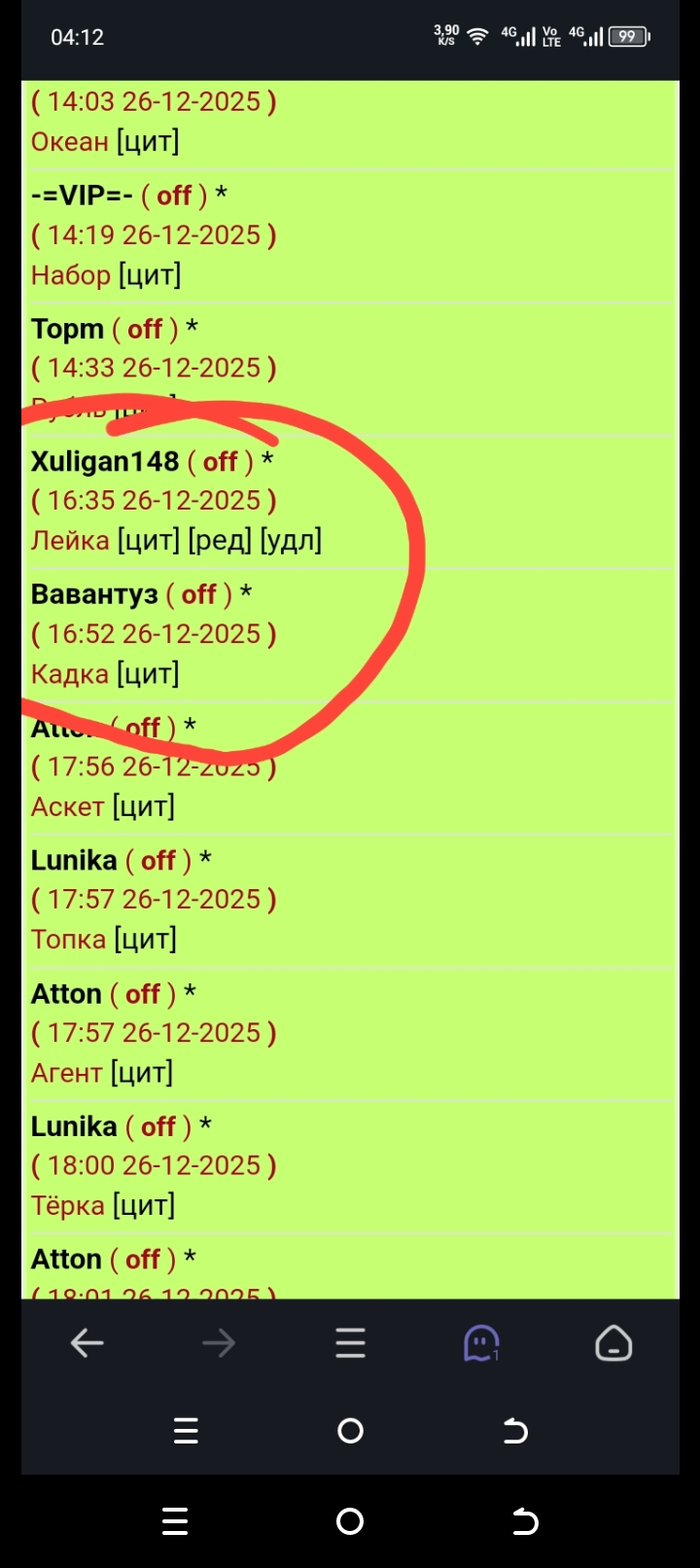Open the browser hamburger menu
The height and width of the screenshot is (1568, 700).
coord(350,1343)
